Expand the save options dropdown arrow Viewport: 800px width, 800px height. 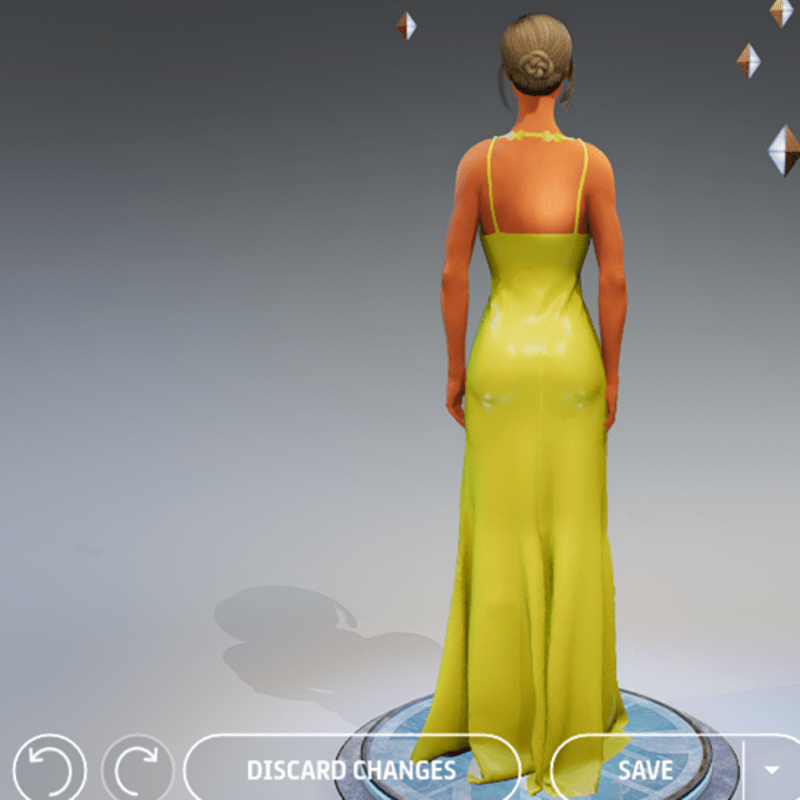tap(771, 770)
